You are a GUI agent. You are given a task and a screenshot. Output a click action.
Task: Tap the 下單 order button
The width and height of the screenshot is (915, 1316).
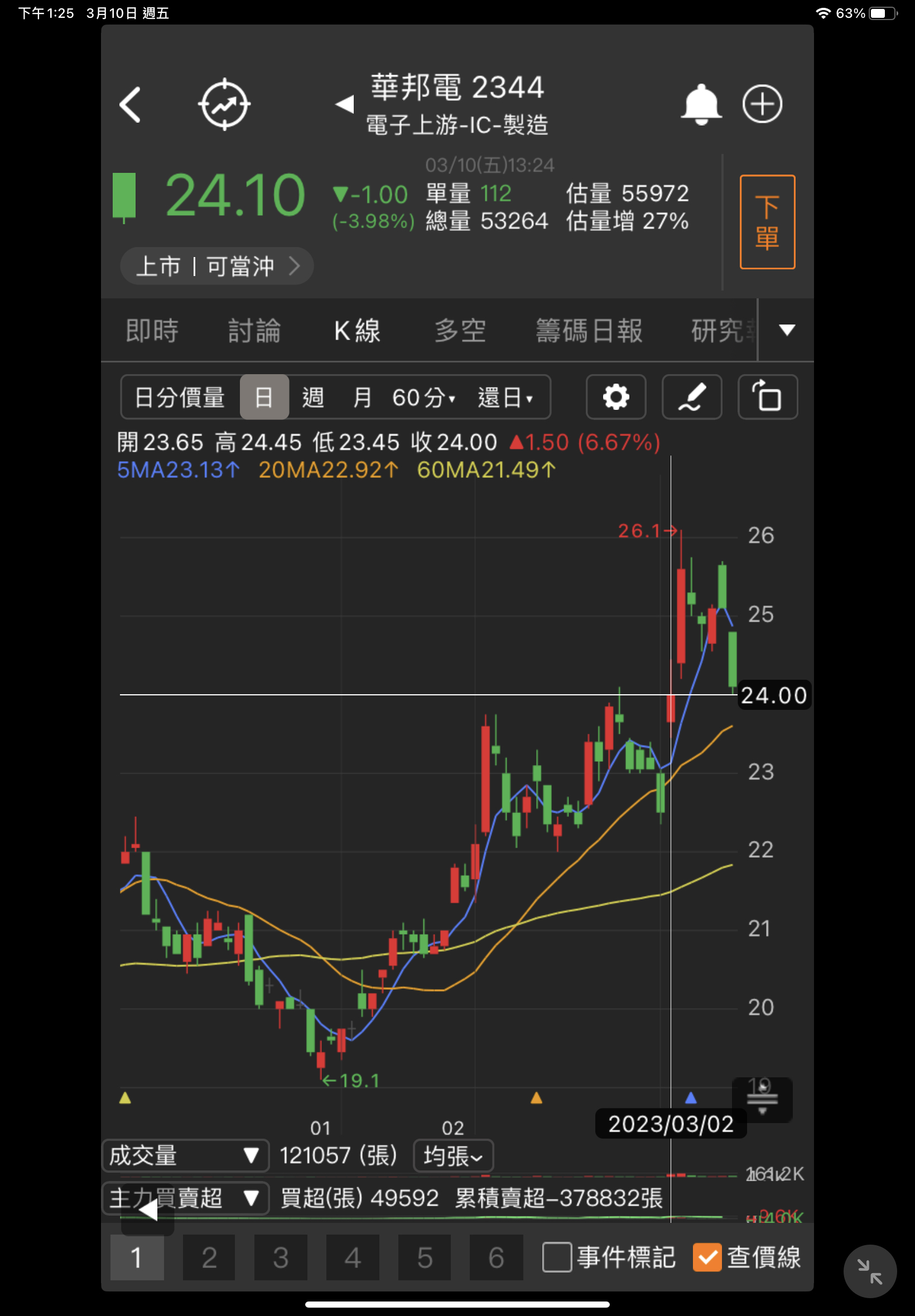point(767,222)
